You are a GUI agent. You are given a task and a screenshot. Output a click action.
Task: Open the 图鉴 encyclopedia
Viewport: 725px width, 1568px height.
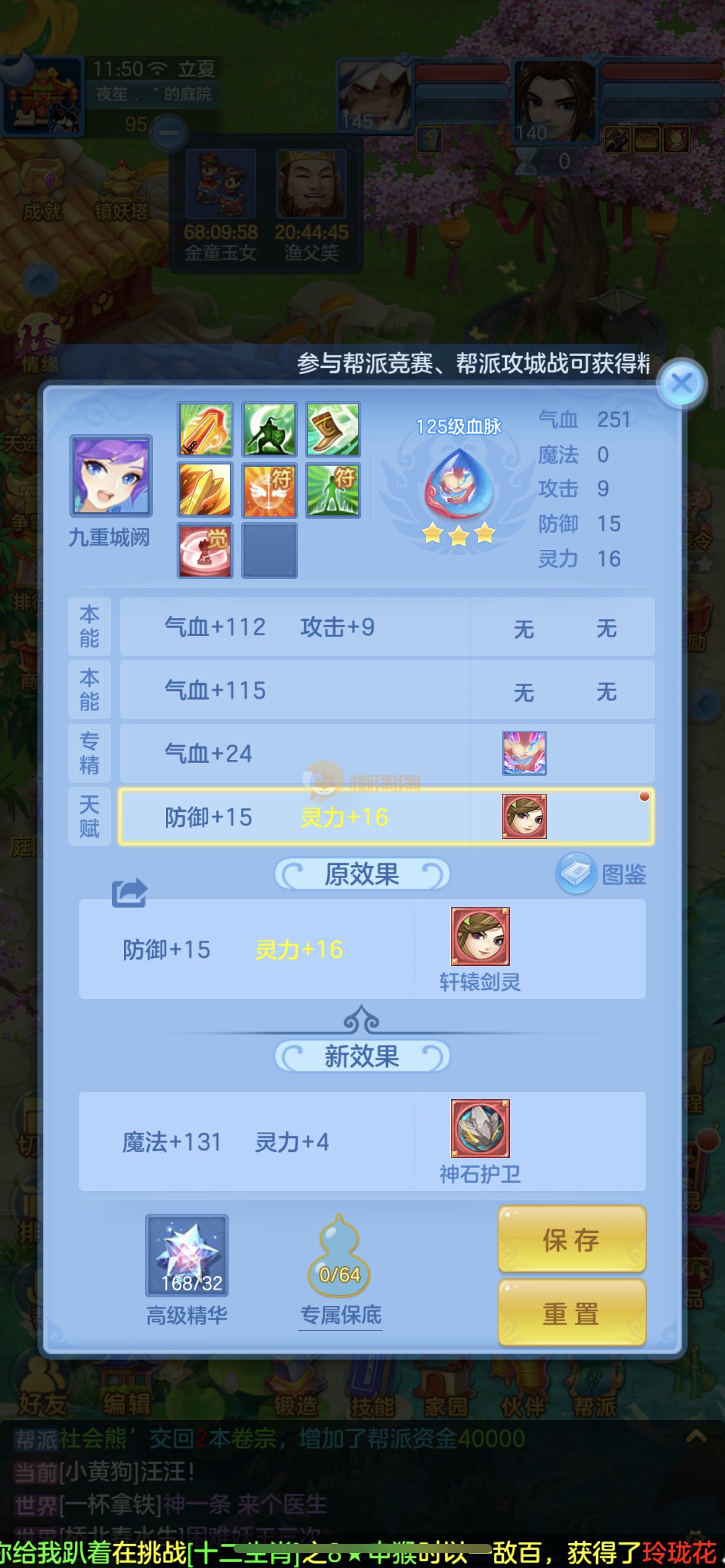coord(602,874)
